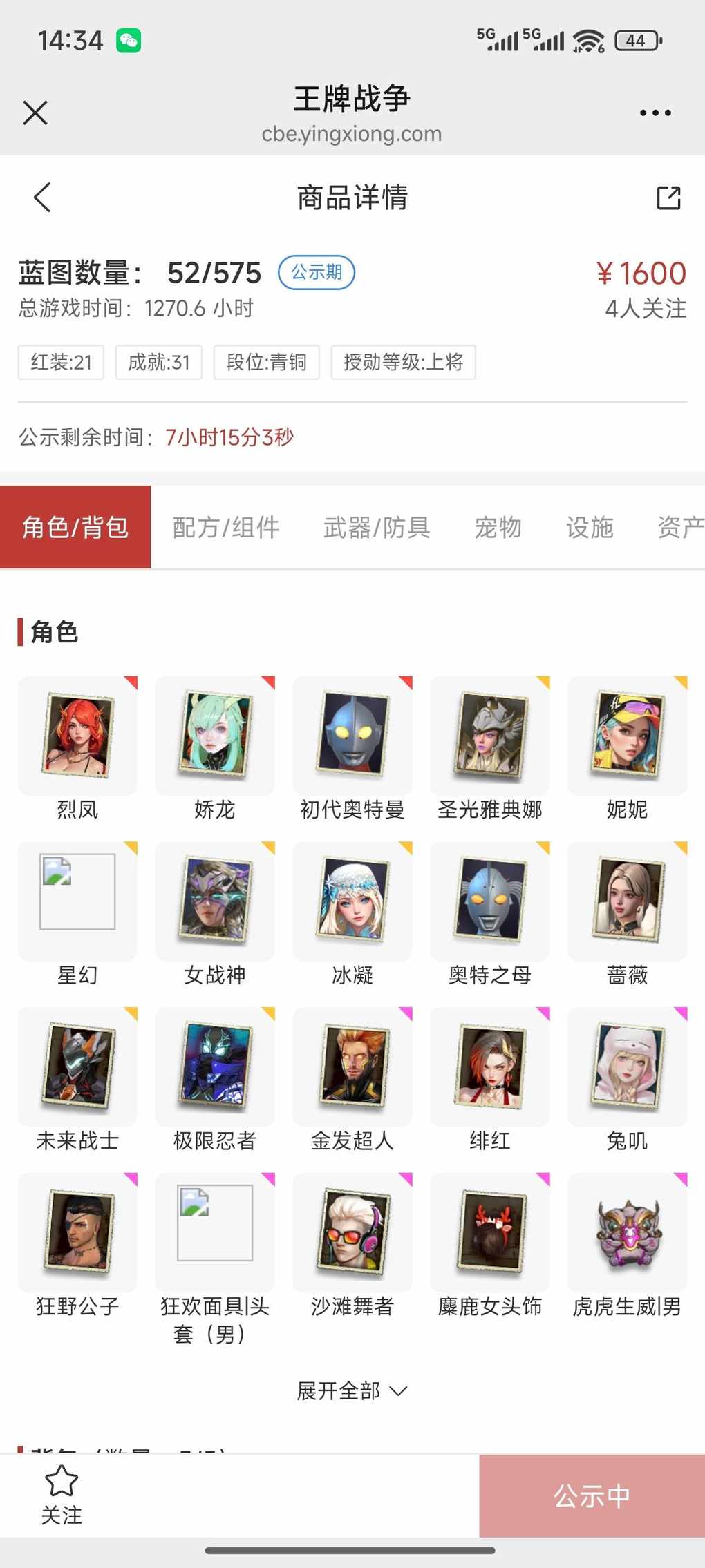Expand all characters with 展开全部
Viewport: 705px width, 1568px height.
tap(352, 1390)
